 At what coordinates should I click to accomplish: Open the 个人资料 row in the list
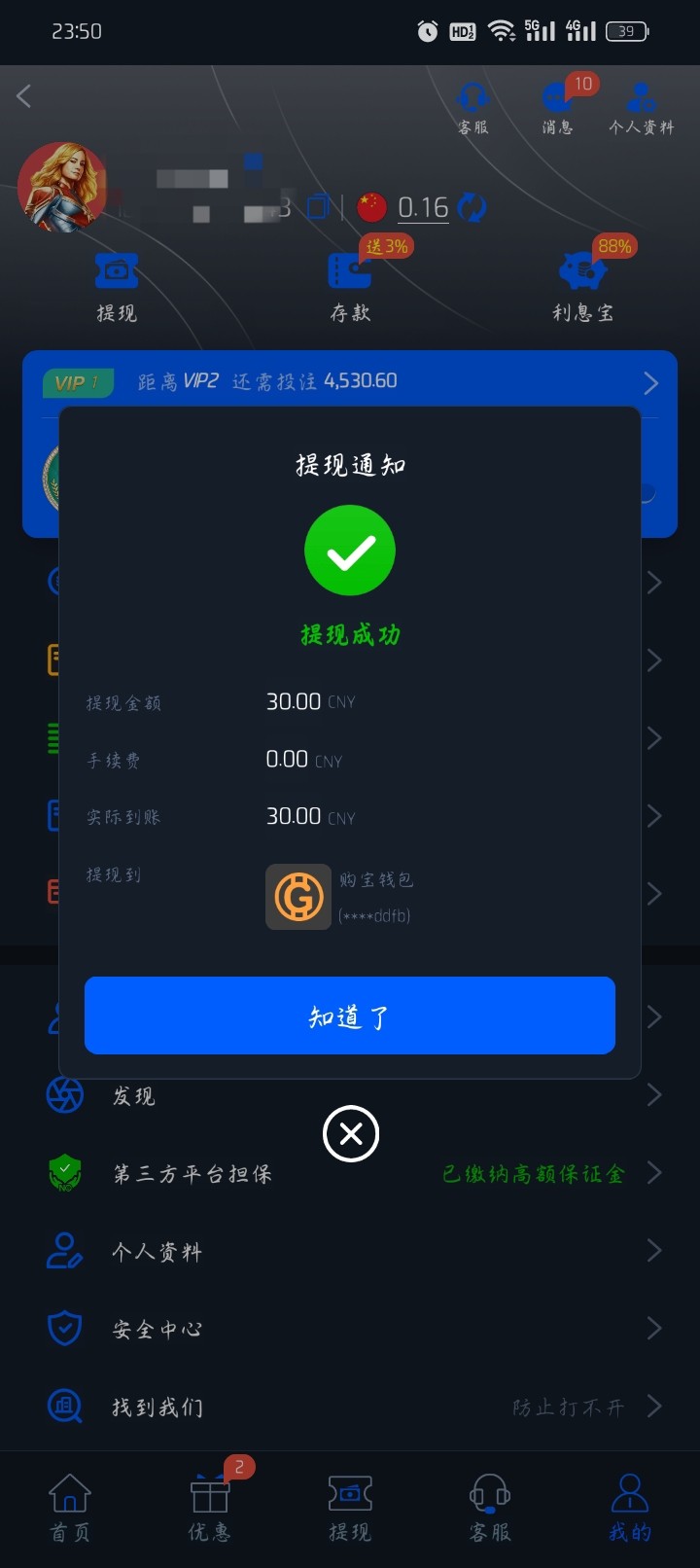pyautogui.click(x=350, y=1252)
